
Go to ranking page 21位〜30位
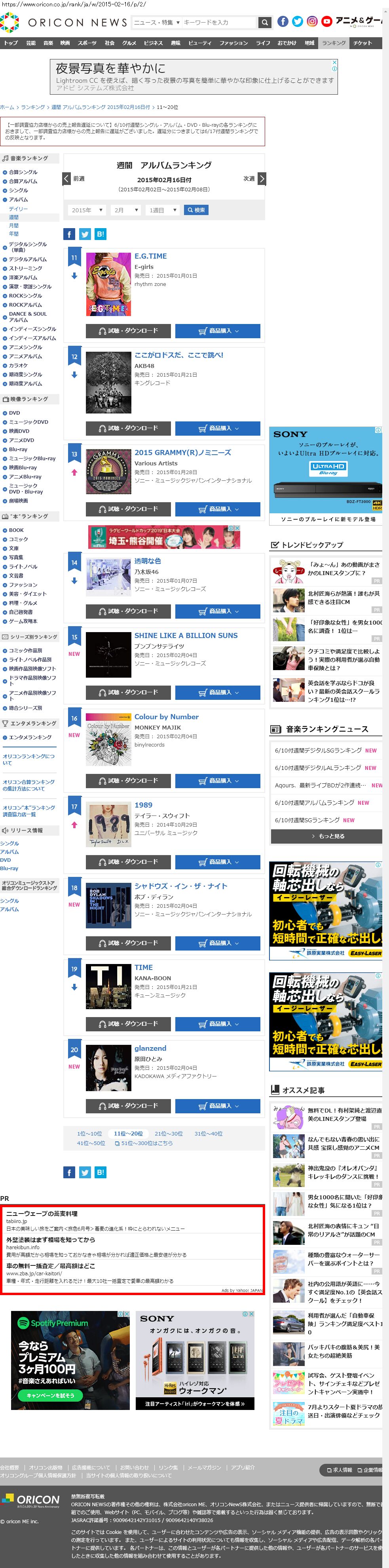(x=168, y=1134)
